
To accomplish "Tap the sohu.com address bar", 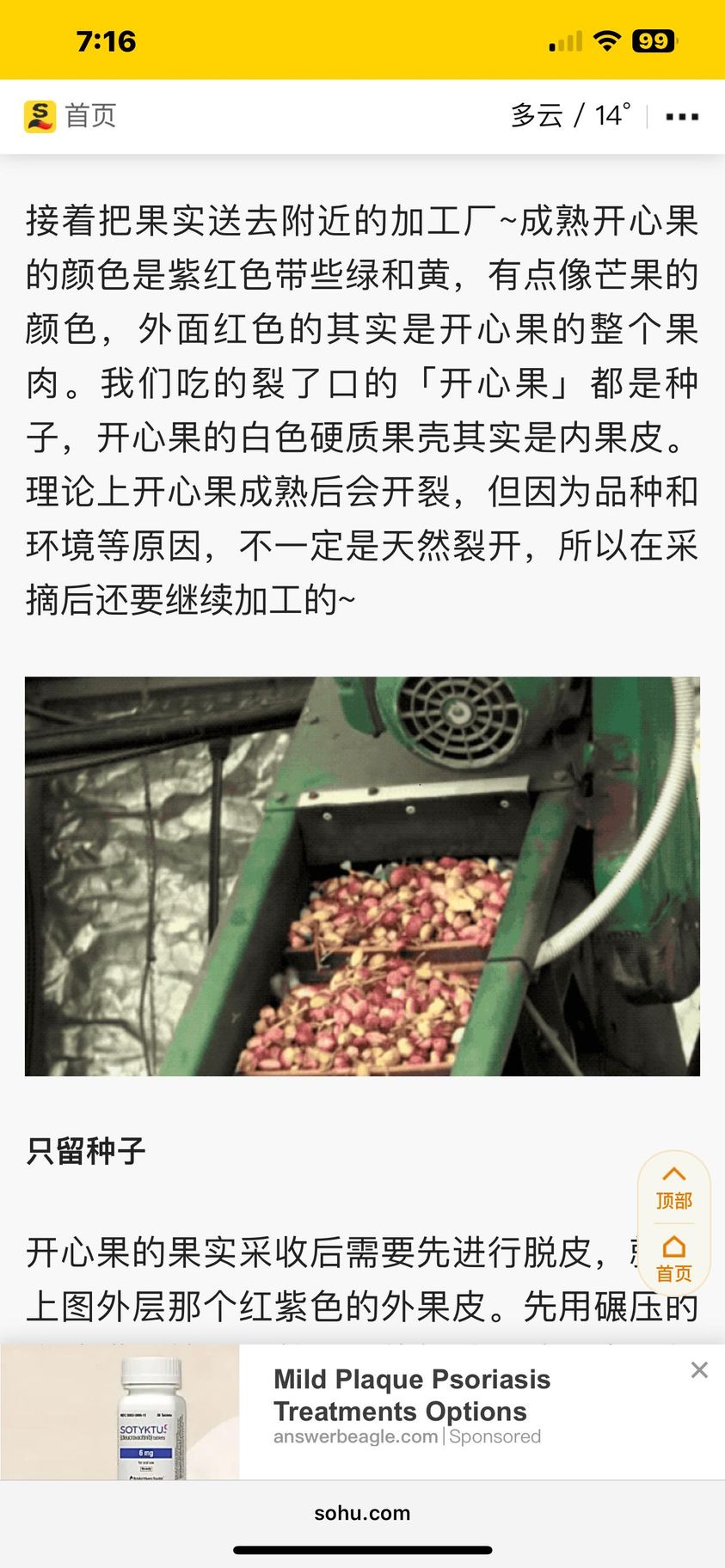I will pos(362,1513).
